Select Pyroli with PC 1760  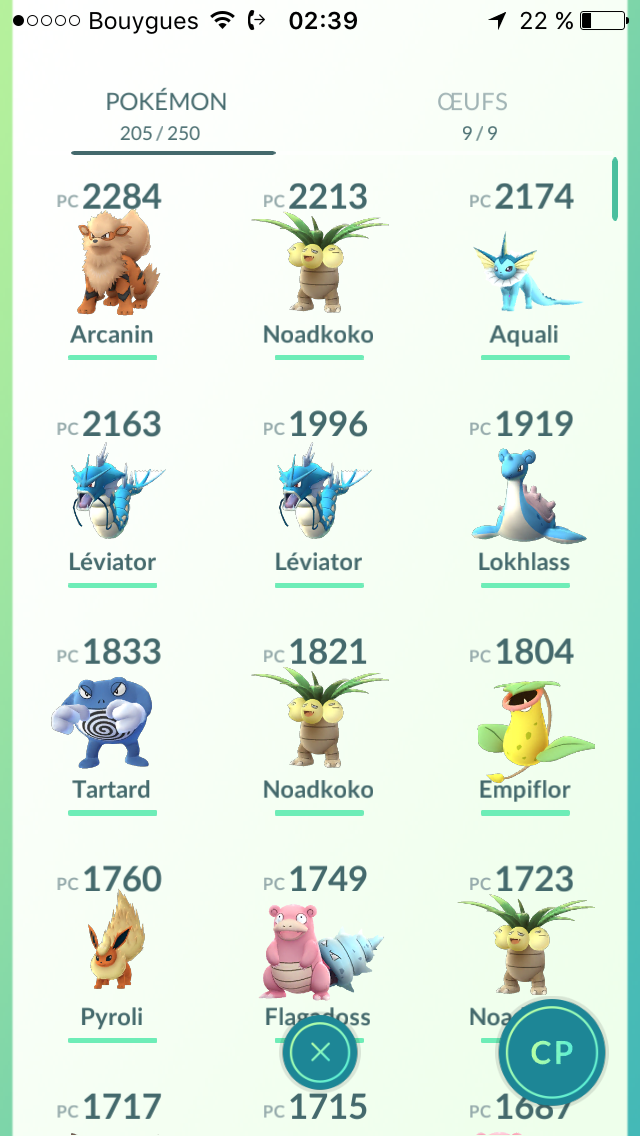pyautogui.click(x=112, y=952)
